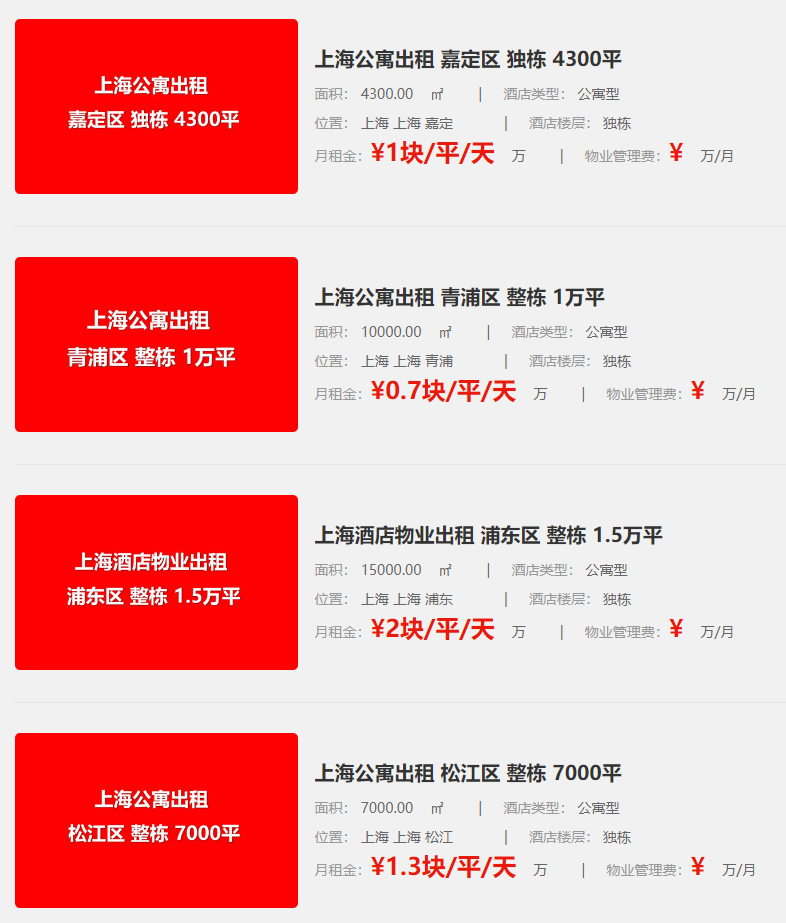This screenshot has height=923, width=786.
Task: Open listing title 上海酒店物业出租 浦东区 整栋 1.5万平
Action: pyautogui.click(x=488, y=535)
